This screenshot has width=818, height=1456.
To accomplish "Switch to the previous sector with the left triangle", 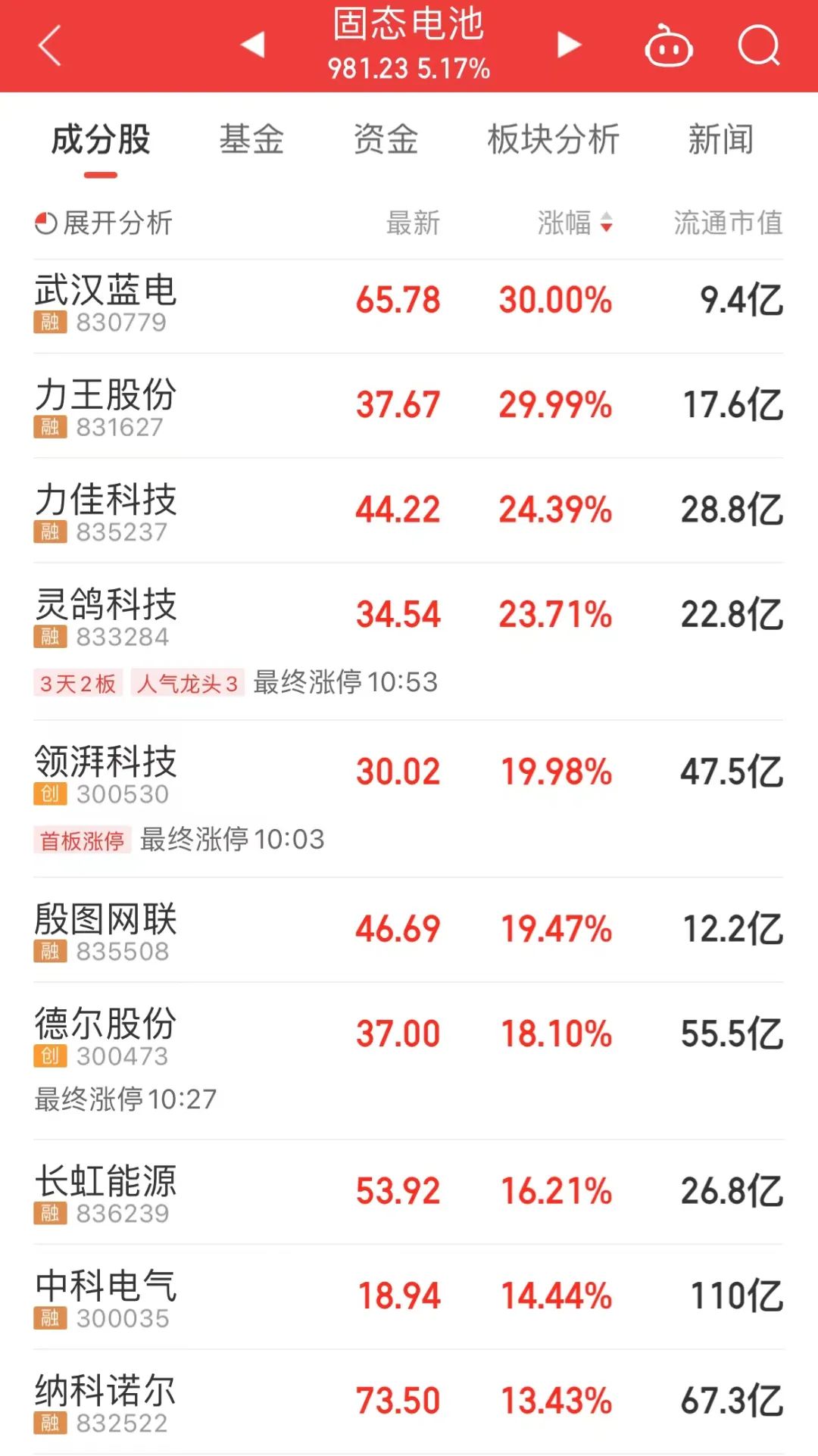I will 253,45.
